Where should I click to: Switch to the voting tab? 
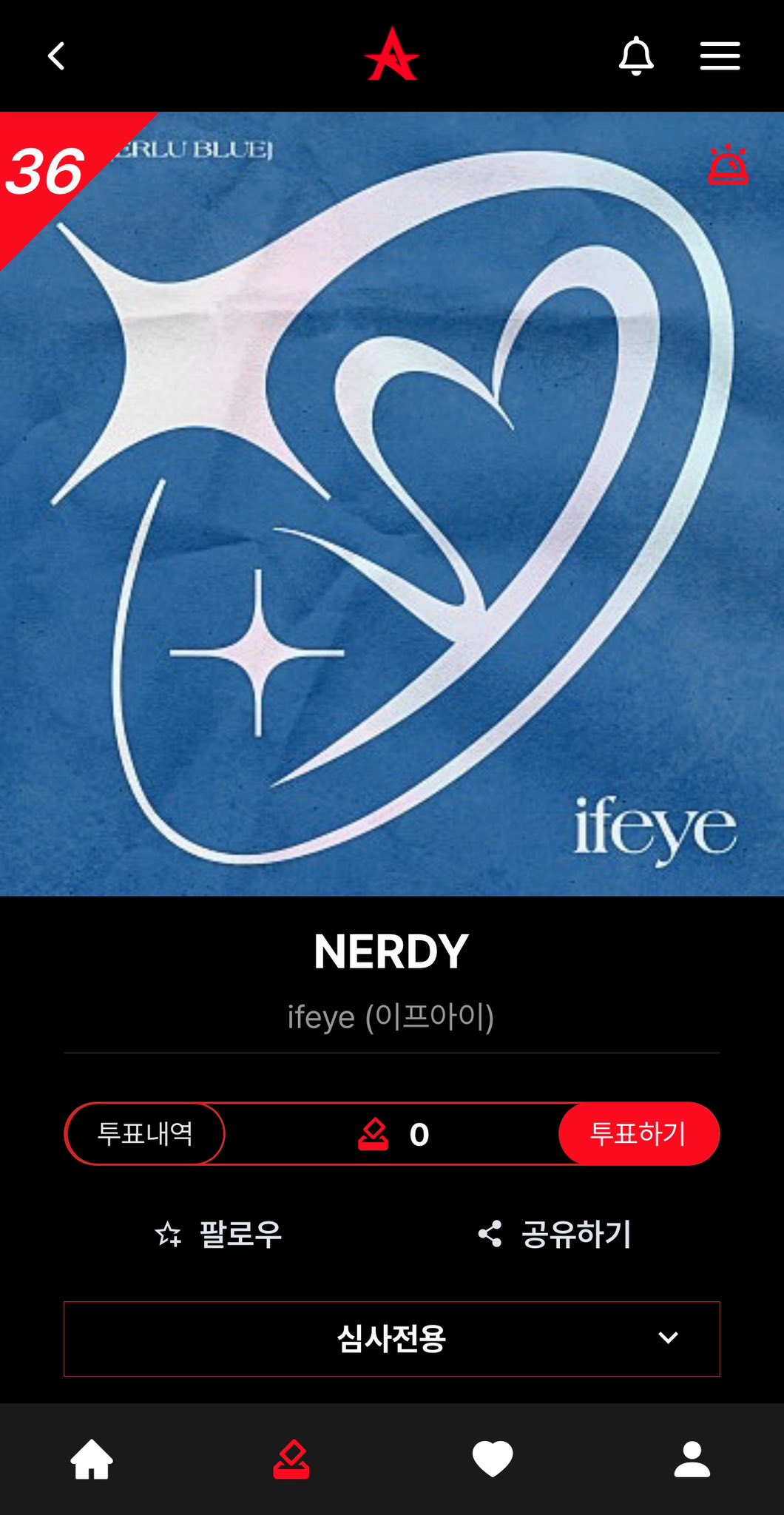click(x=291, y=1459)
